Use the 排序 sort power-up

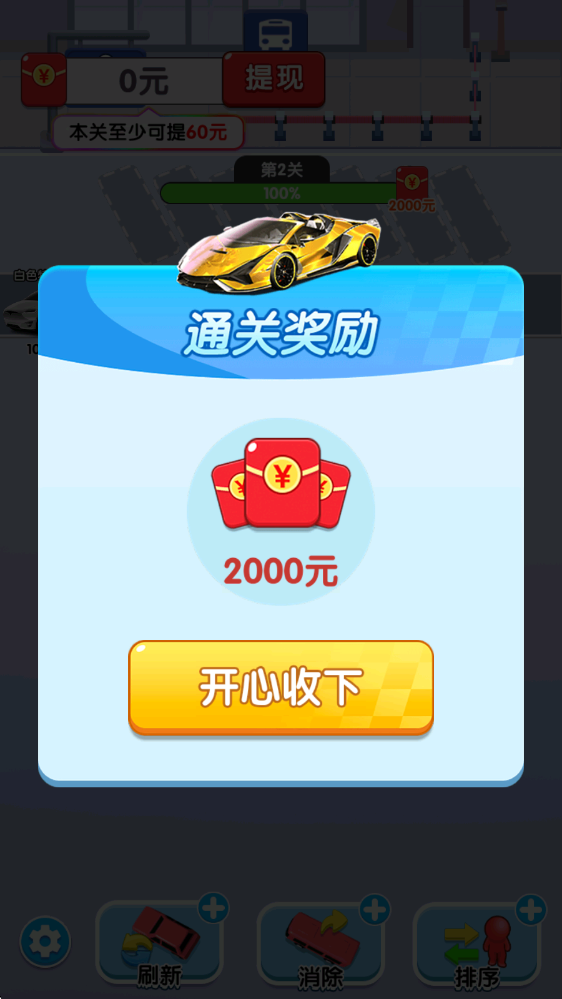(x=477, y=944)
